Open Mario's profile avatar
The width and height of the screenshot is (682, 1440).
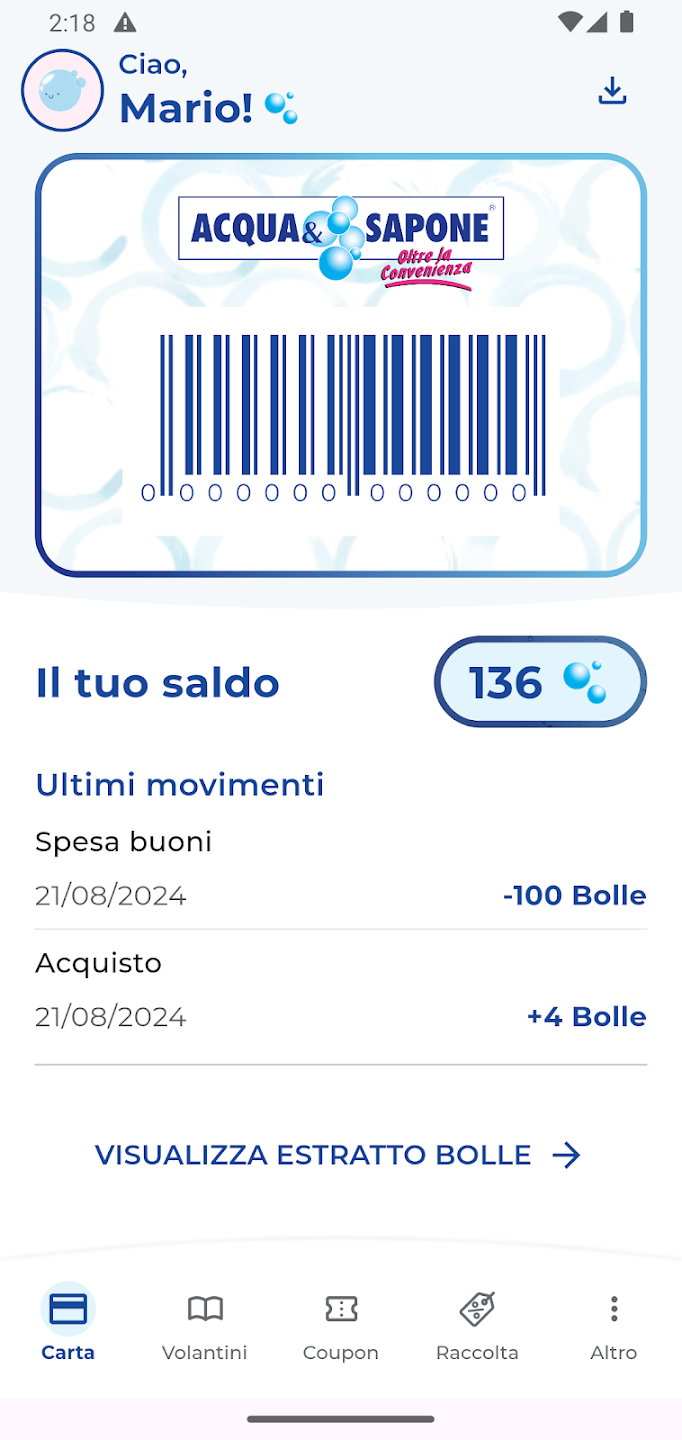click(62, 90)
